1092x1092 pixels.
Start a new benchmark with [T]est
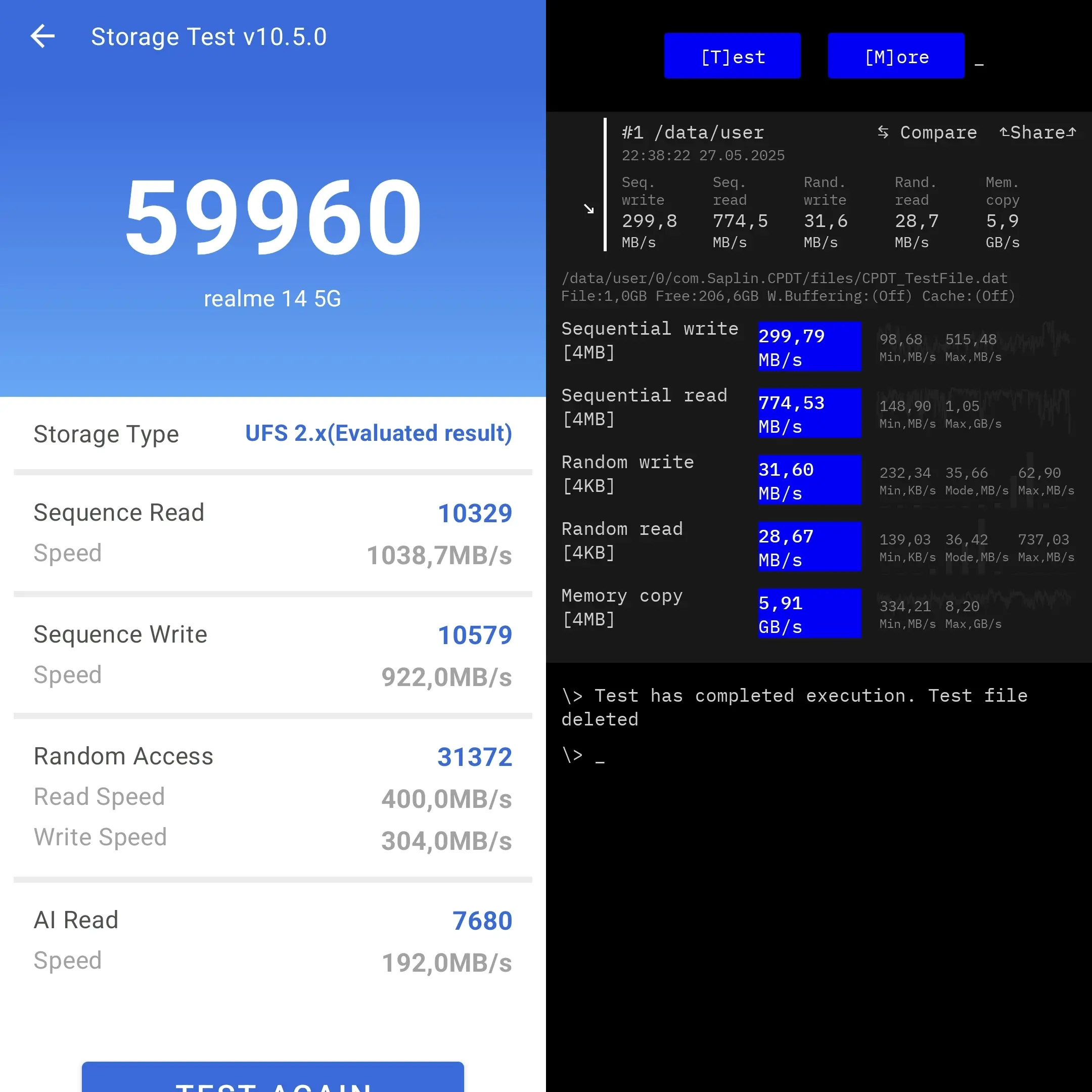click(x=732, y=57)
